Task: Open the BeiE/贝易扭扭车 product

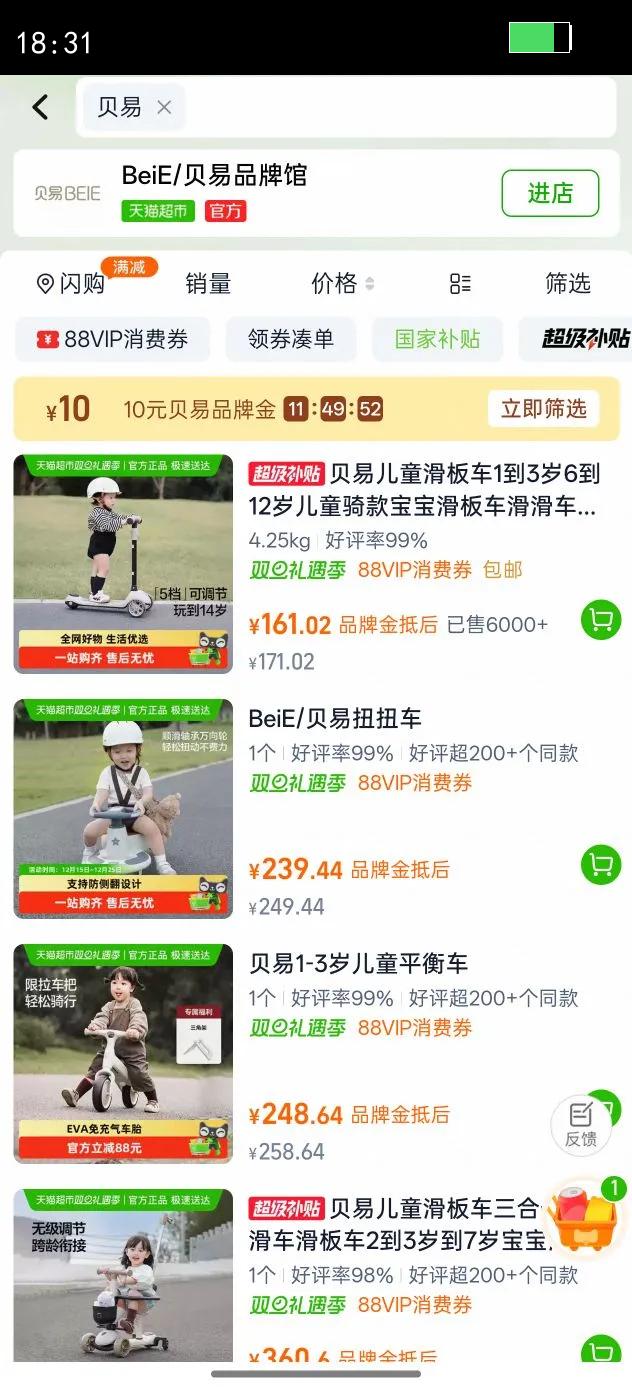Action: click(335, 718)
